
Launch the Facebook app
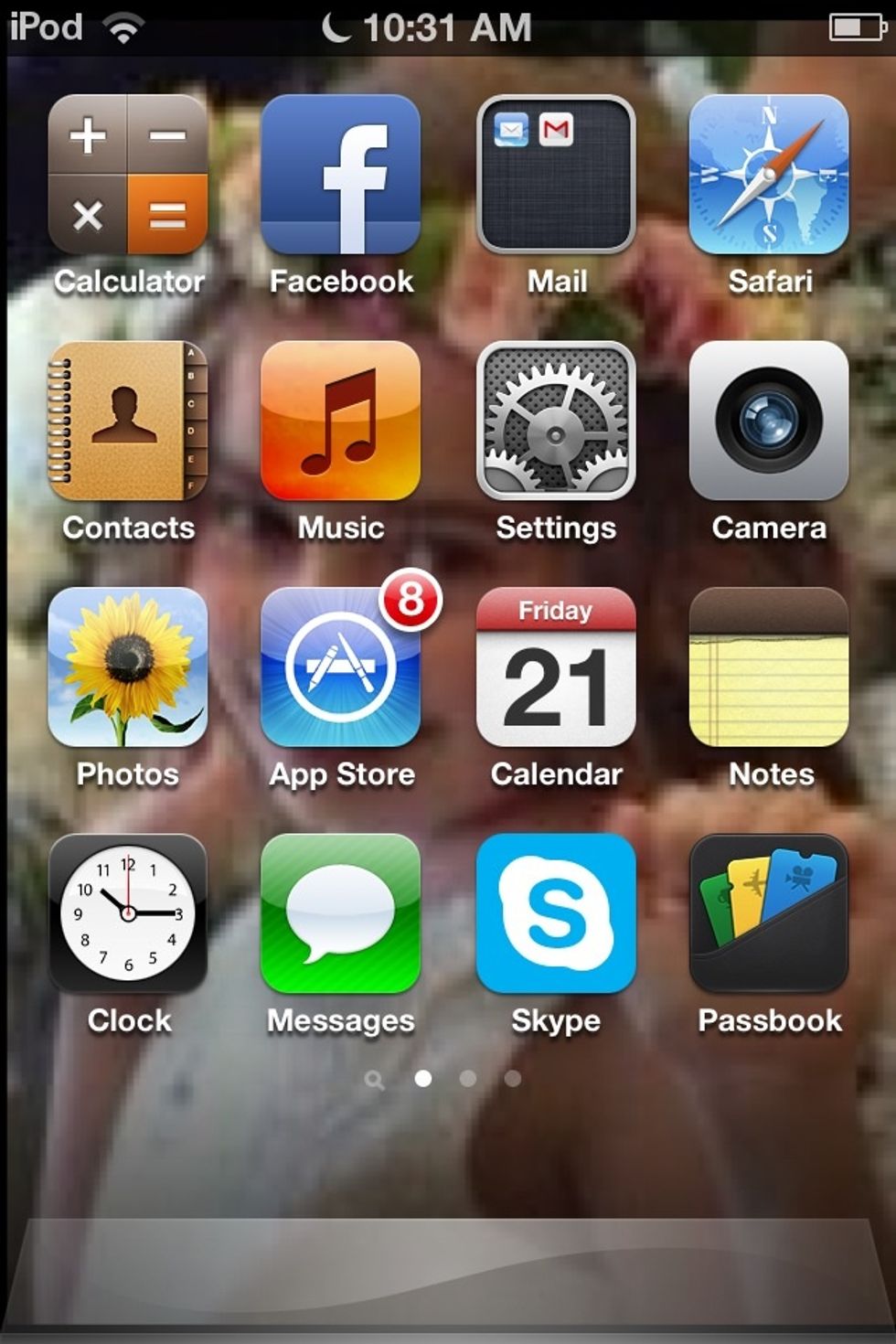click(x=341, y=175)
